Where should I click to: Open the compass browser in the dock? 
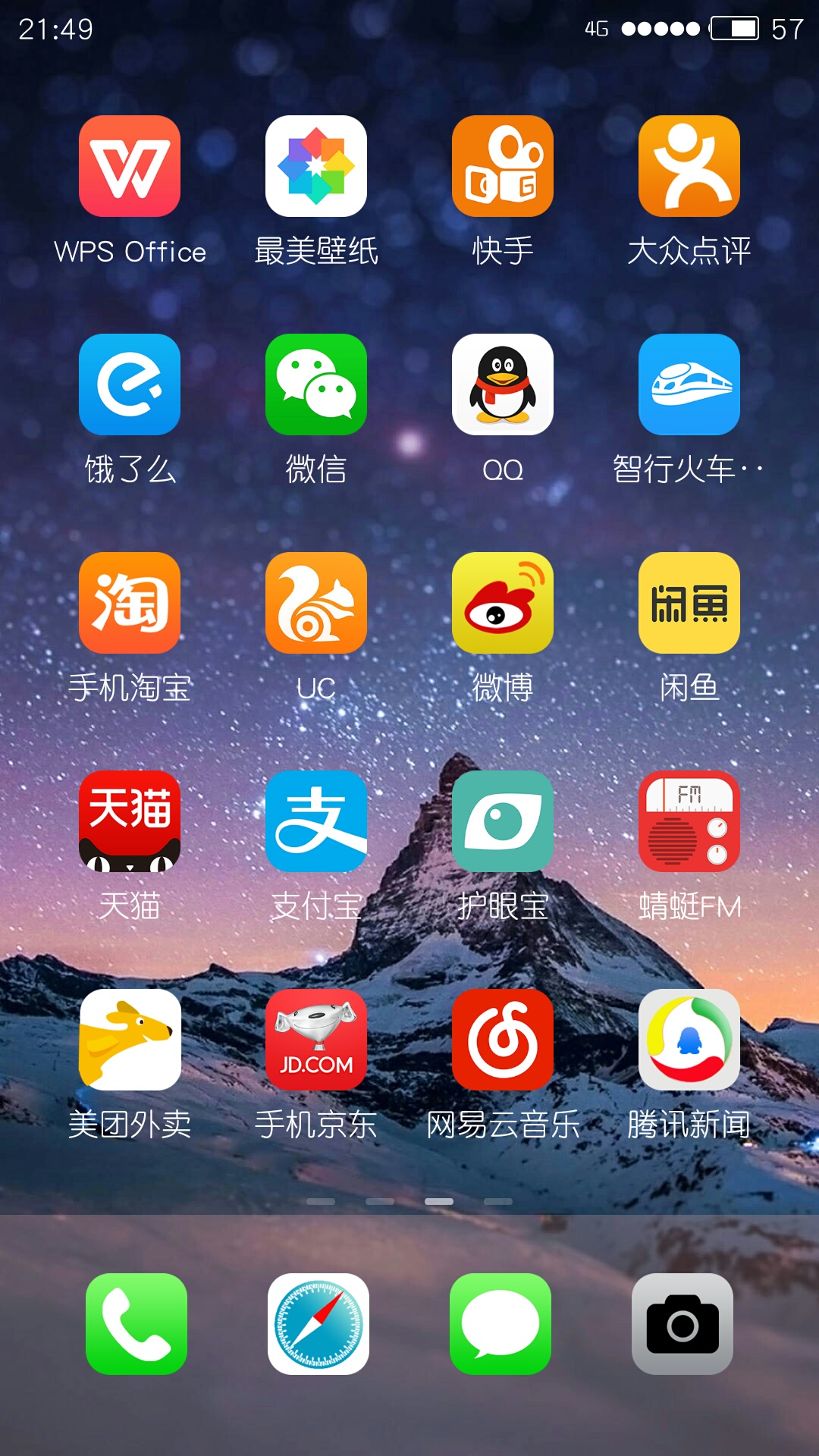point(318,1324)
